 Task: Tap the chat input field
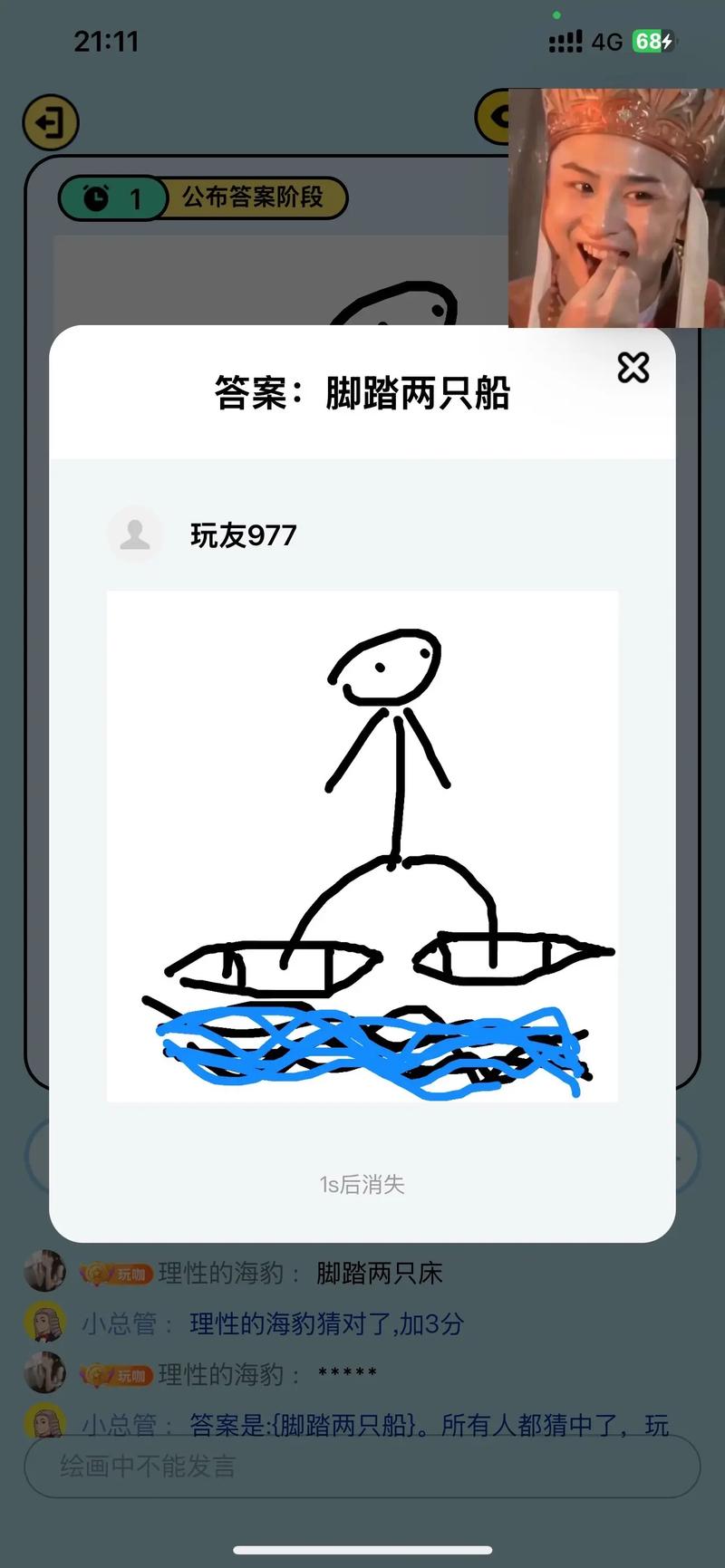[x=362, y=1466]
